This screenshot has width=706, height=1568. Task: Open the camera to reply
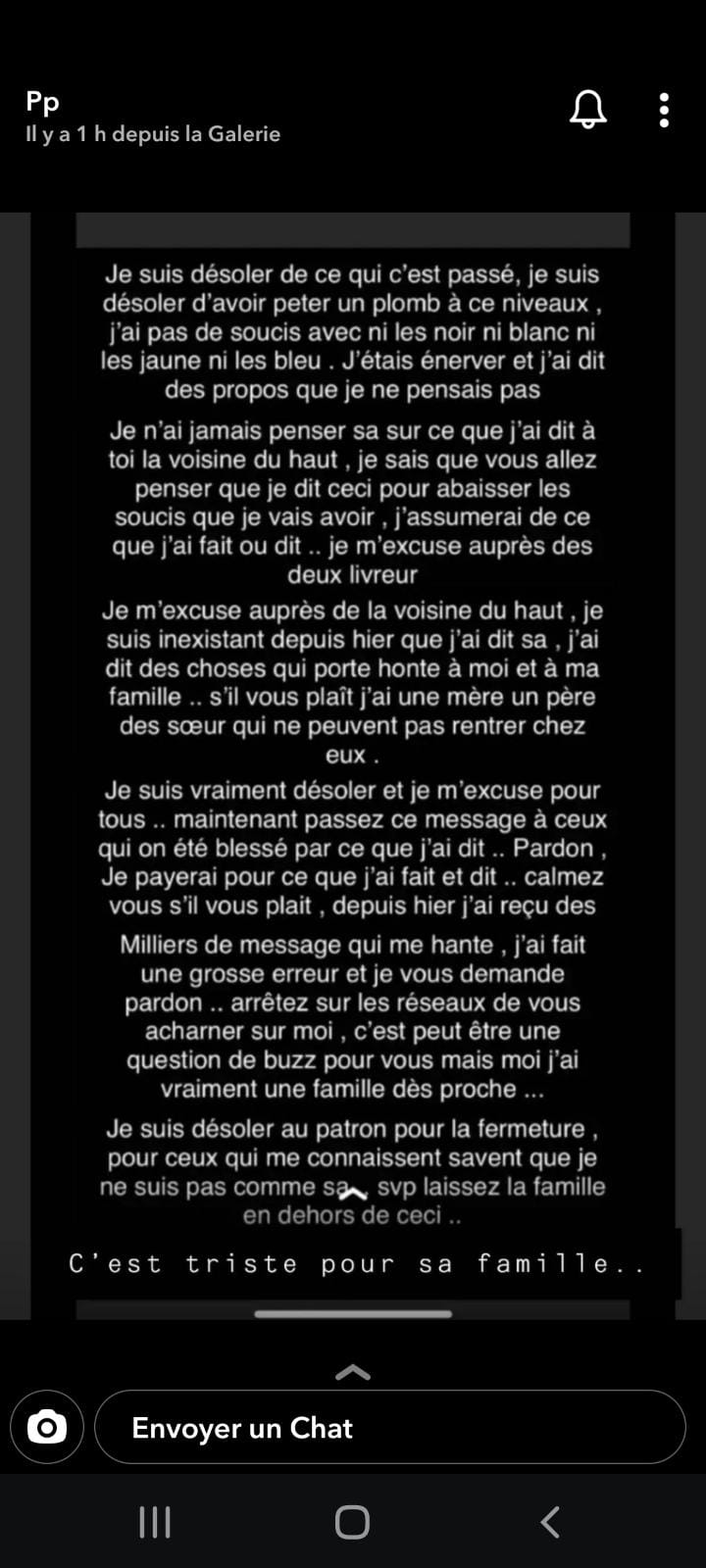(x=47, y=1427)
